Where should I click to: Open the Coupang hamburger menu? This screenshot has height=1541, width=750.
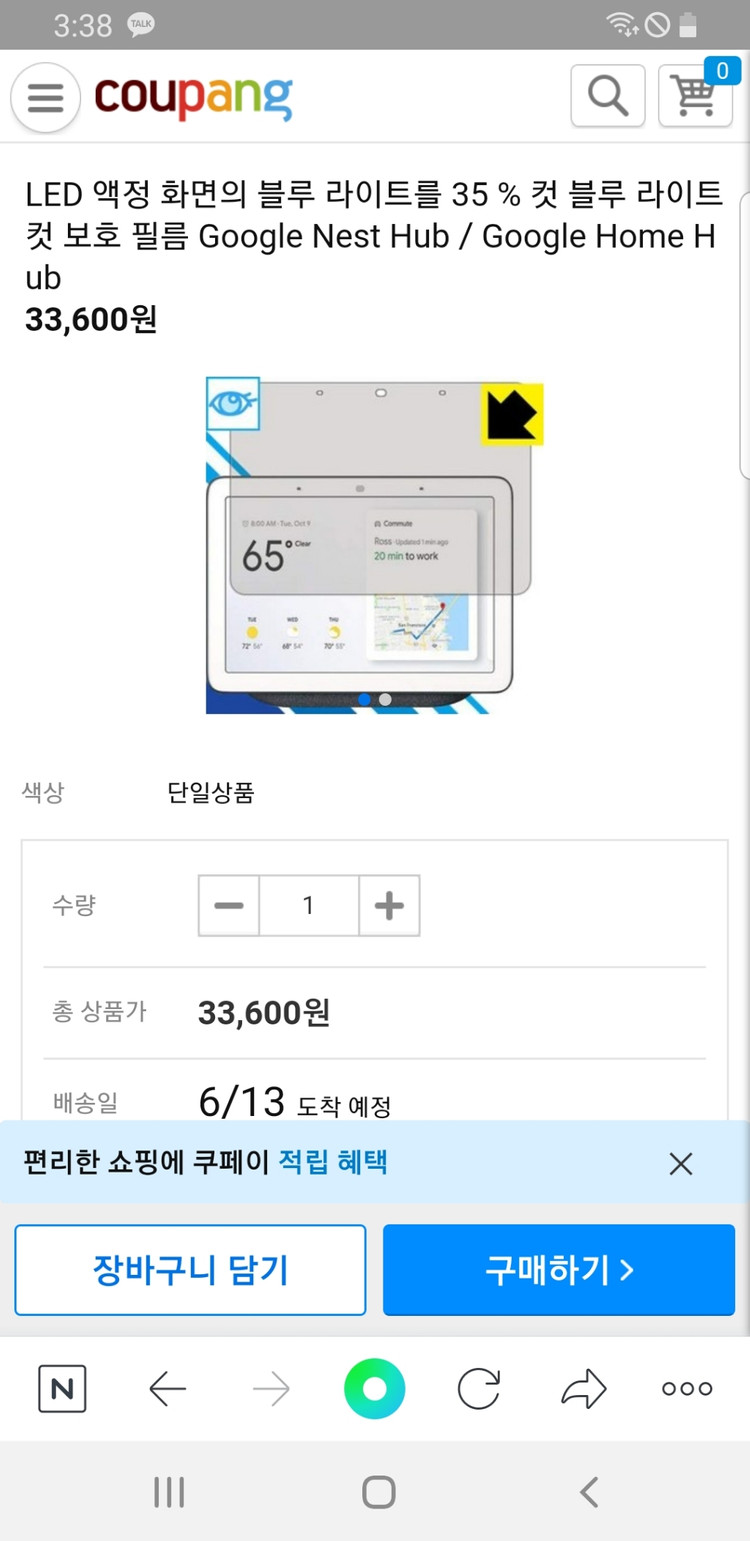(45, 97)
